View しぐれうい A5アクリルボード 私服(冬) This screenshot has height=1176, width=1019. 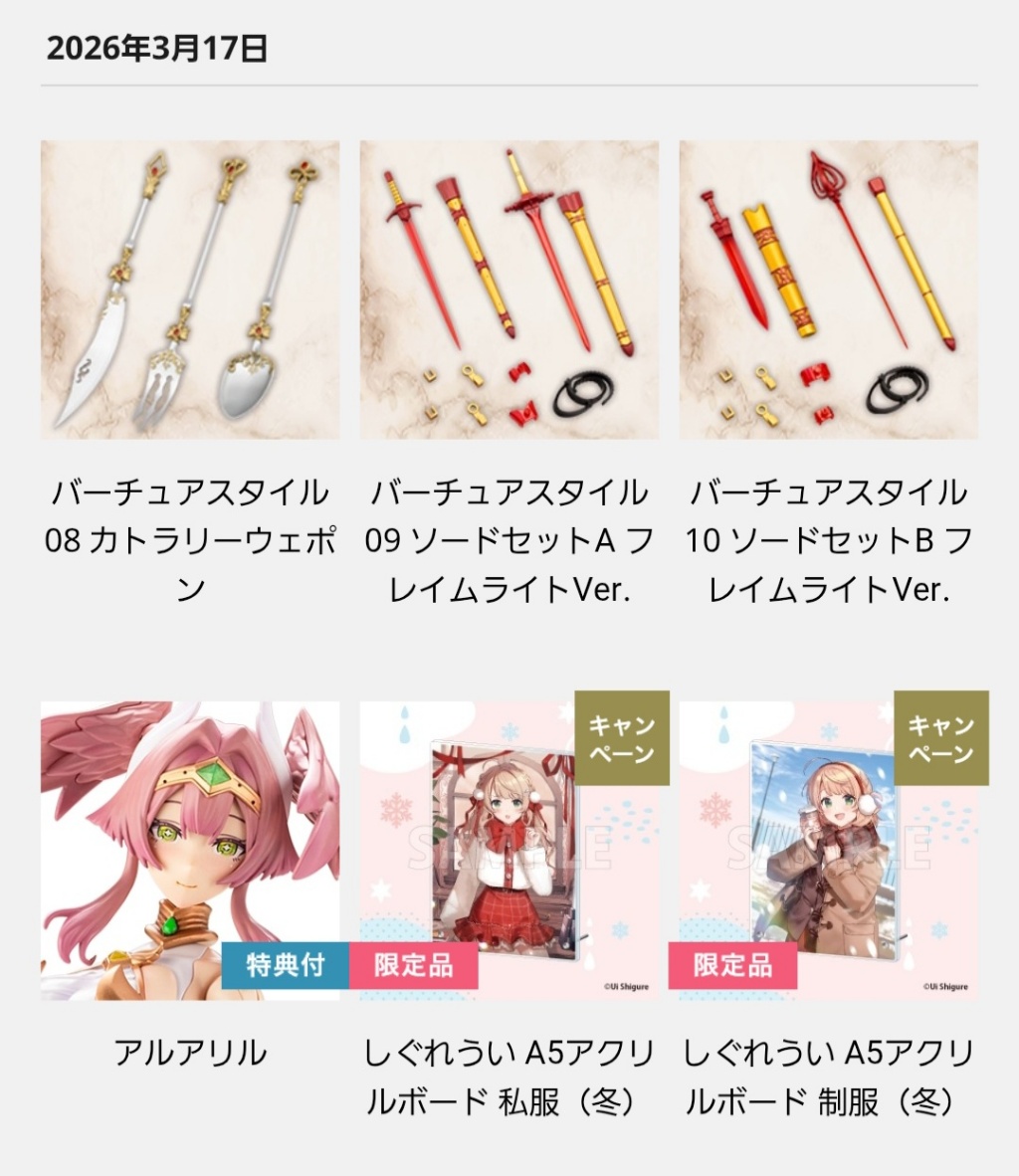click(509, 851)
